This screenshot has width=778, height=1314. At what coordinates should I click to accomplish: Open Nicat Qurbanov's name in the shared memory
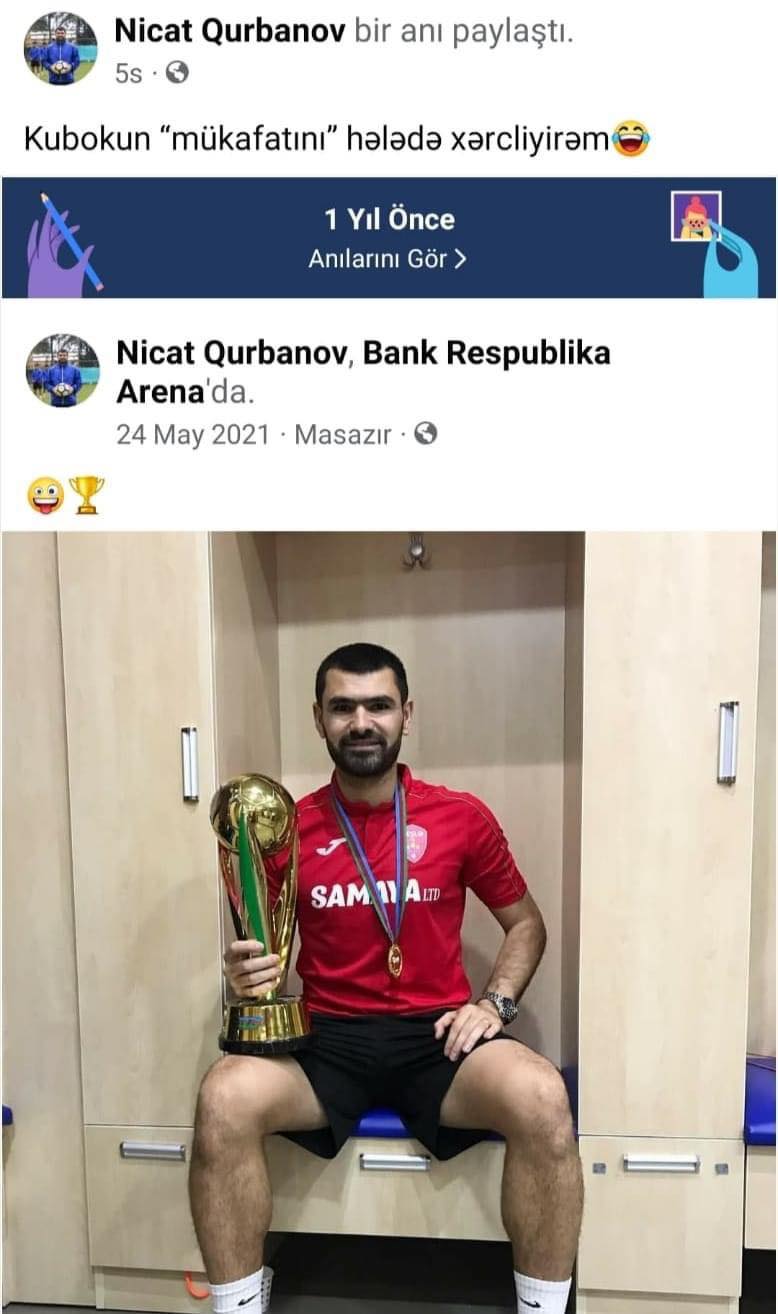click(x=233, y=353)
